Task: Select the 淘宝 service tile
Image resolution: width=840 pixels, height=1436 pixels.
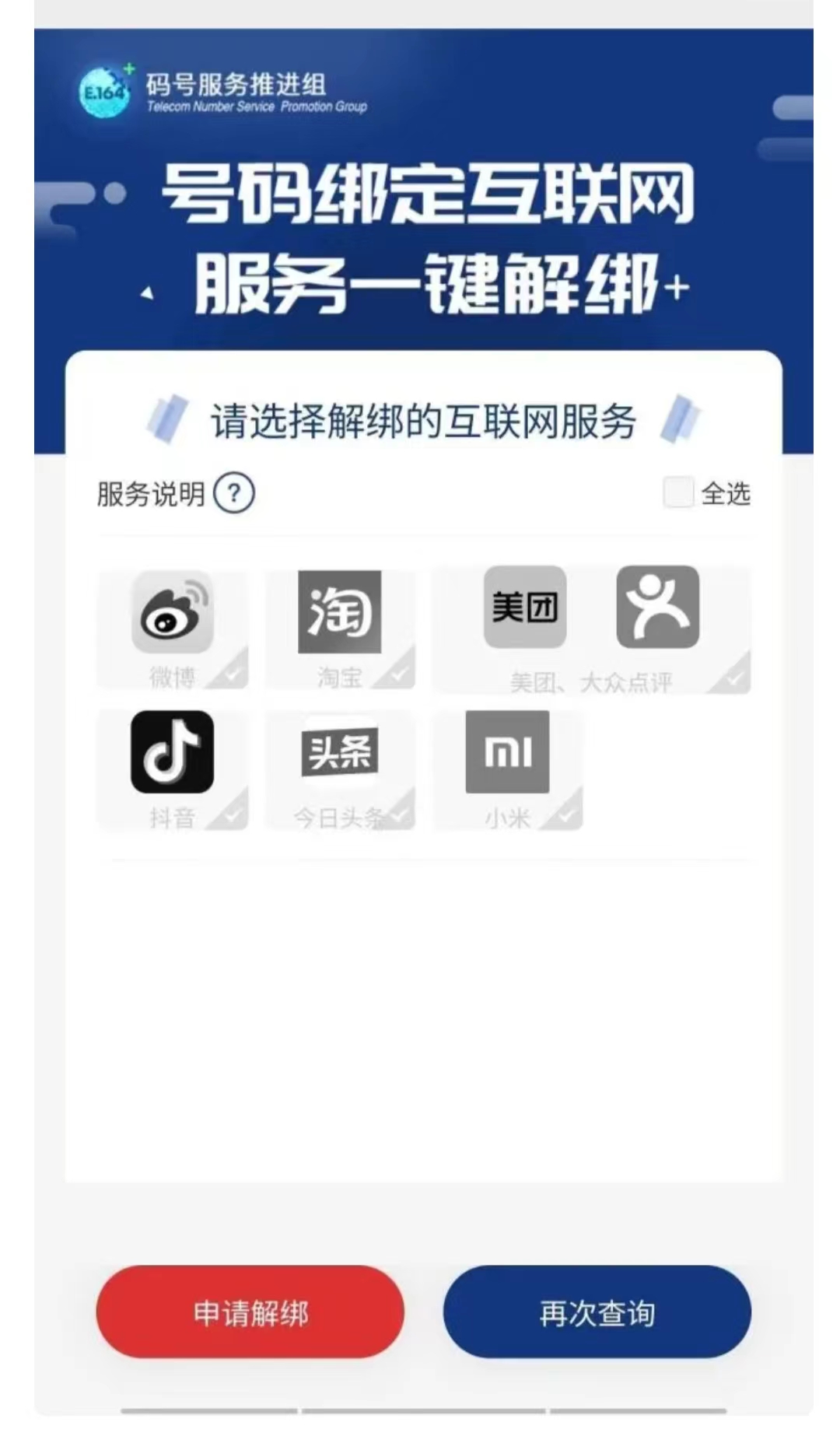Action: tap(340, 629)
